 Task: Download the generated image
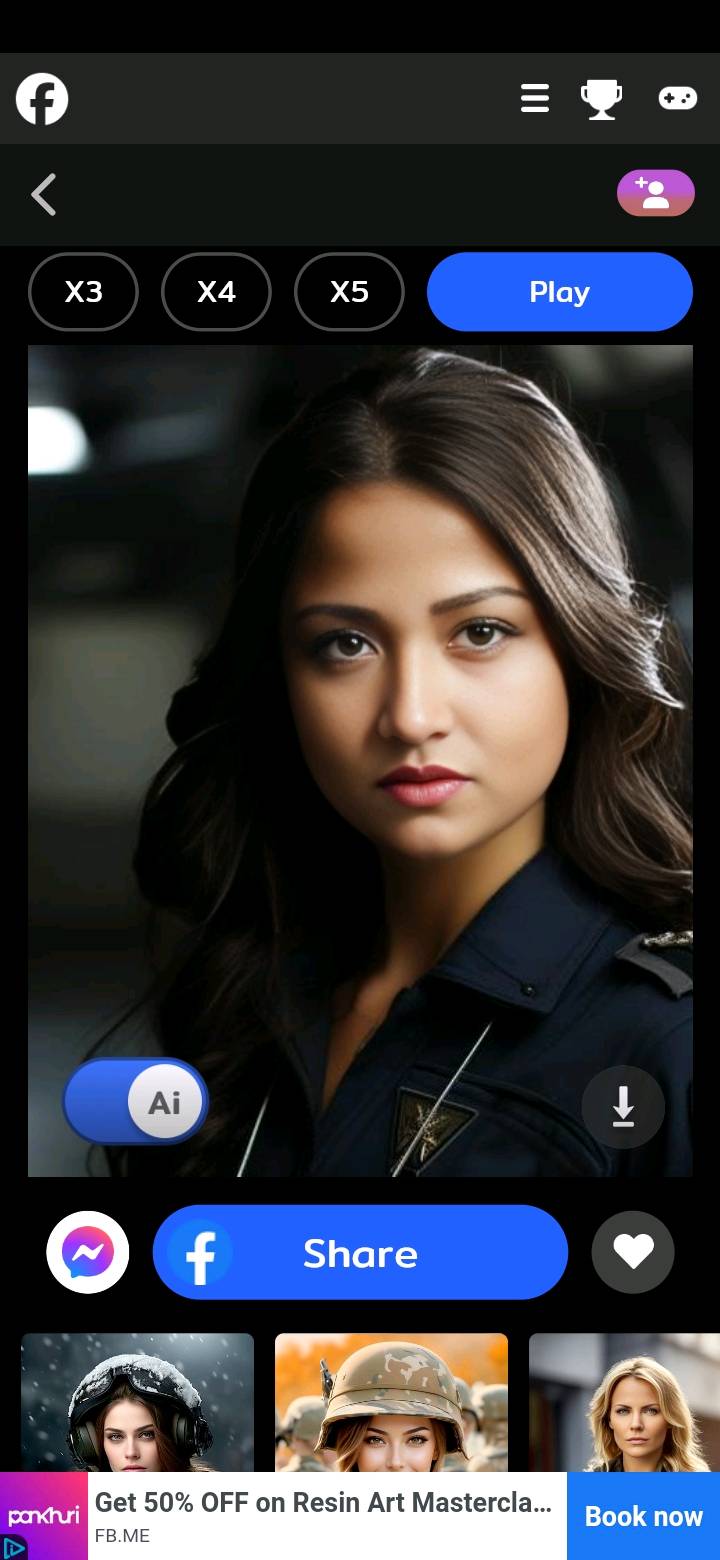[x=623, y=1107]
